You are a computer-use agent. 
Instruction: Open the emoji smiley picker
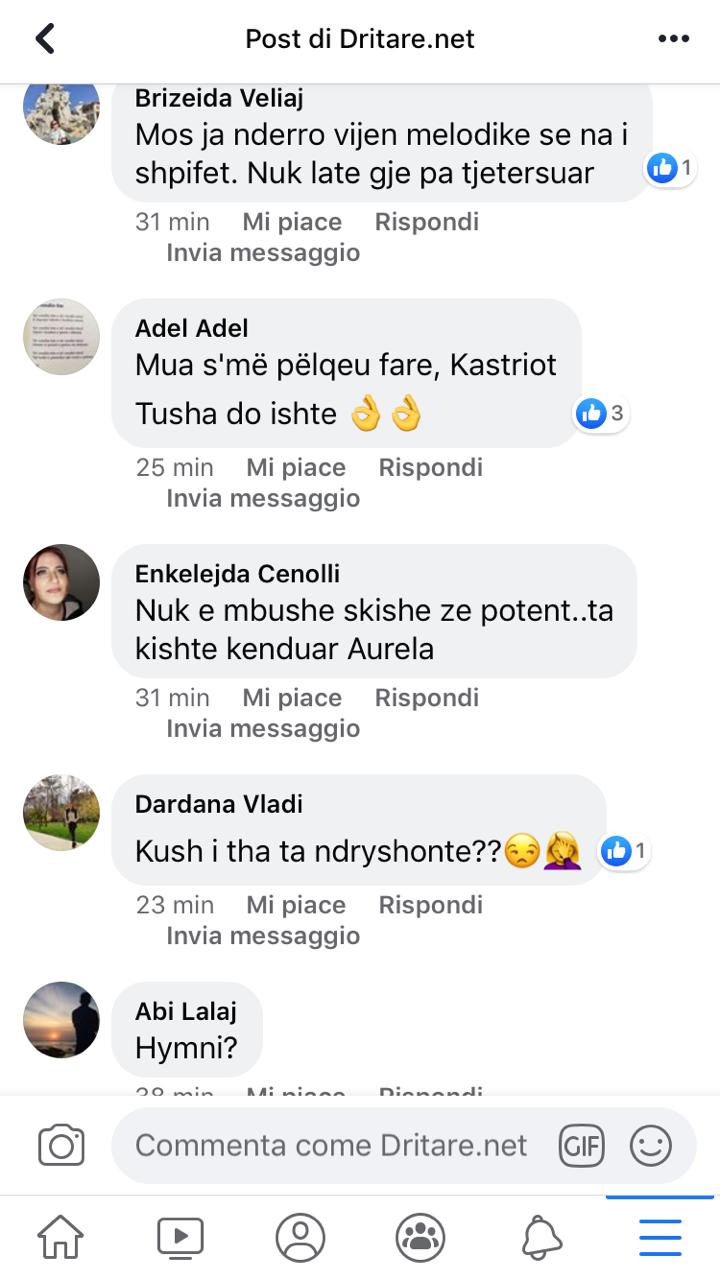pos(651,1145)
